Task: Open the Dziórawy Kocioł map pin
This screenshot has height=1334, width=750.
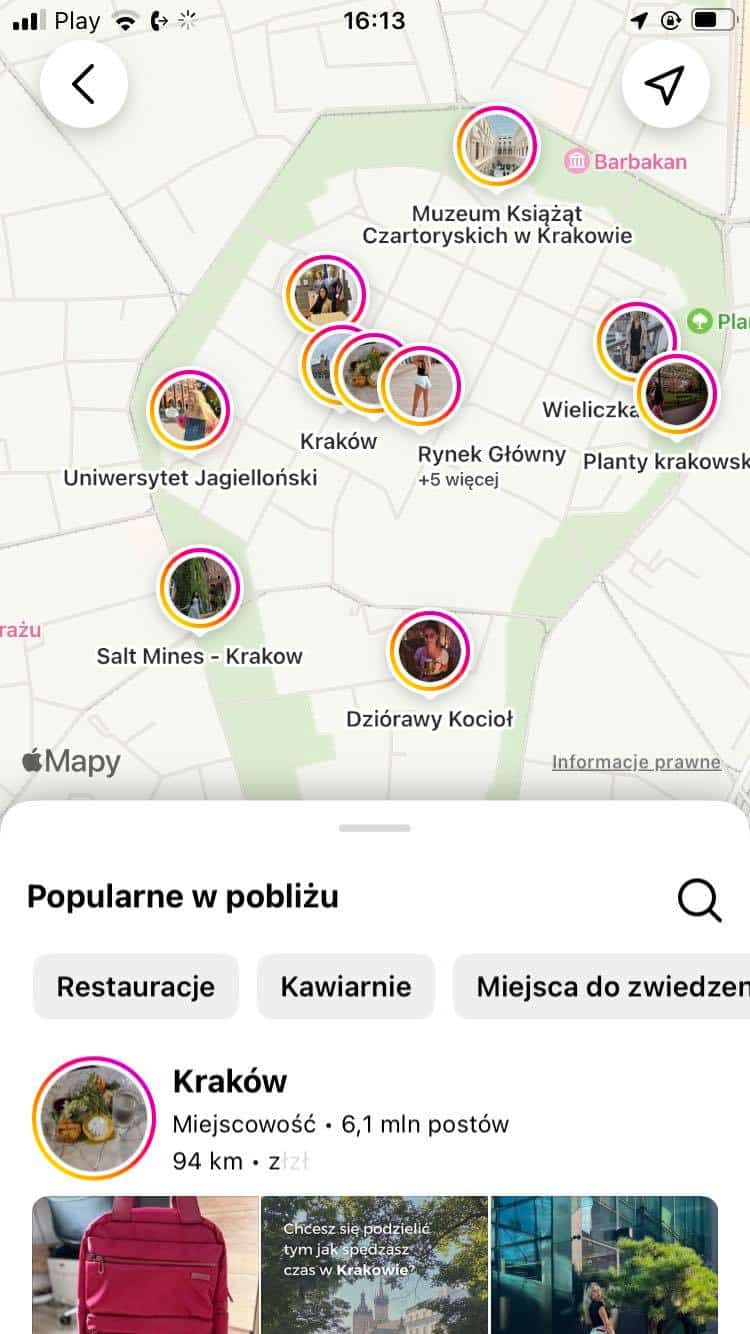Action: click(429, 652)
